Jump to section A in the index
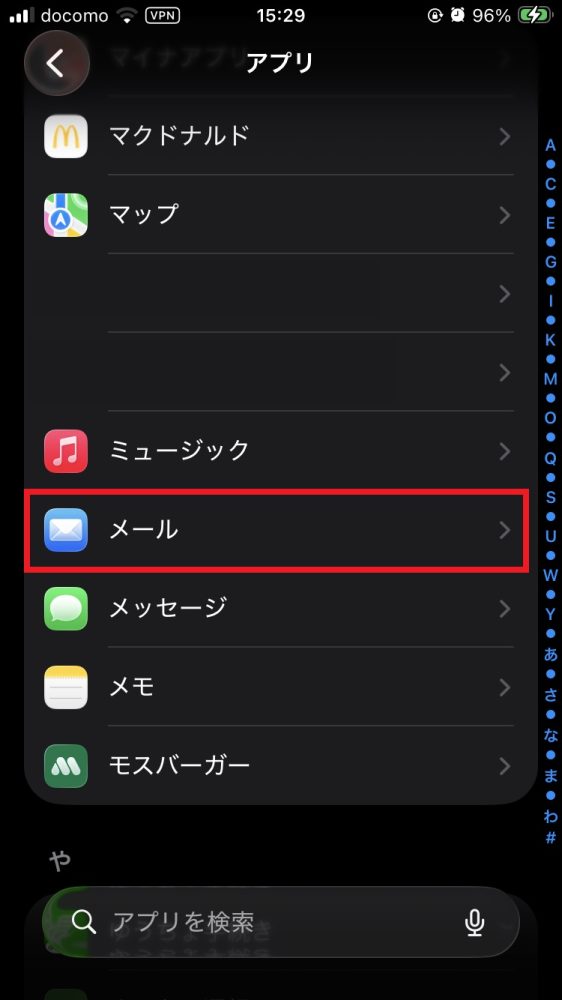The image size is (562, 1000). 550,145
